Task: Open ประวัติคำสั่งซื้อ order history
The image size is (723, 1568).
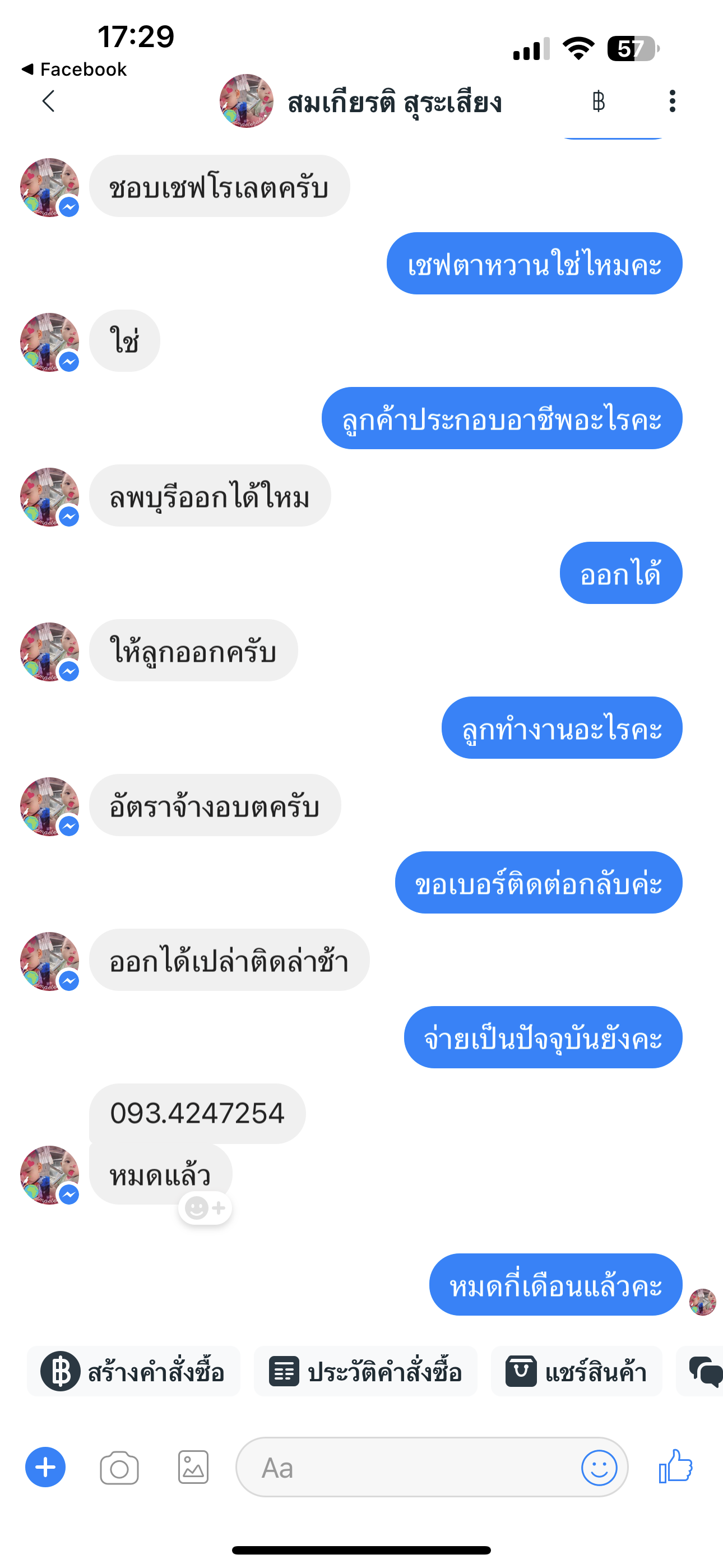Action: 365,1372
